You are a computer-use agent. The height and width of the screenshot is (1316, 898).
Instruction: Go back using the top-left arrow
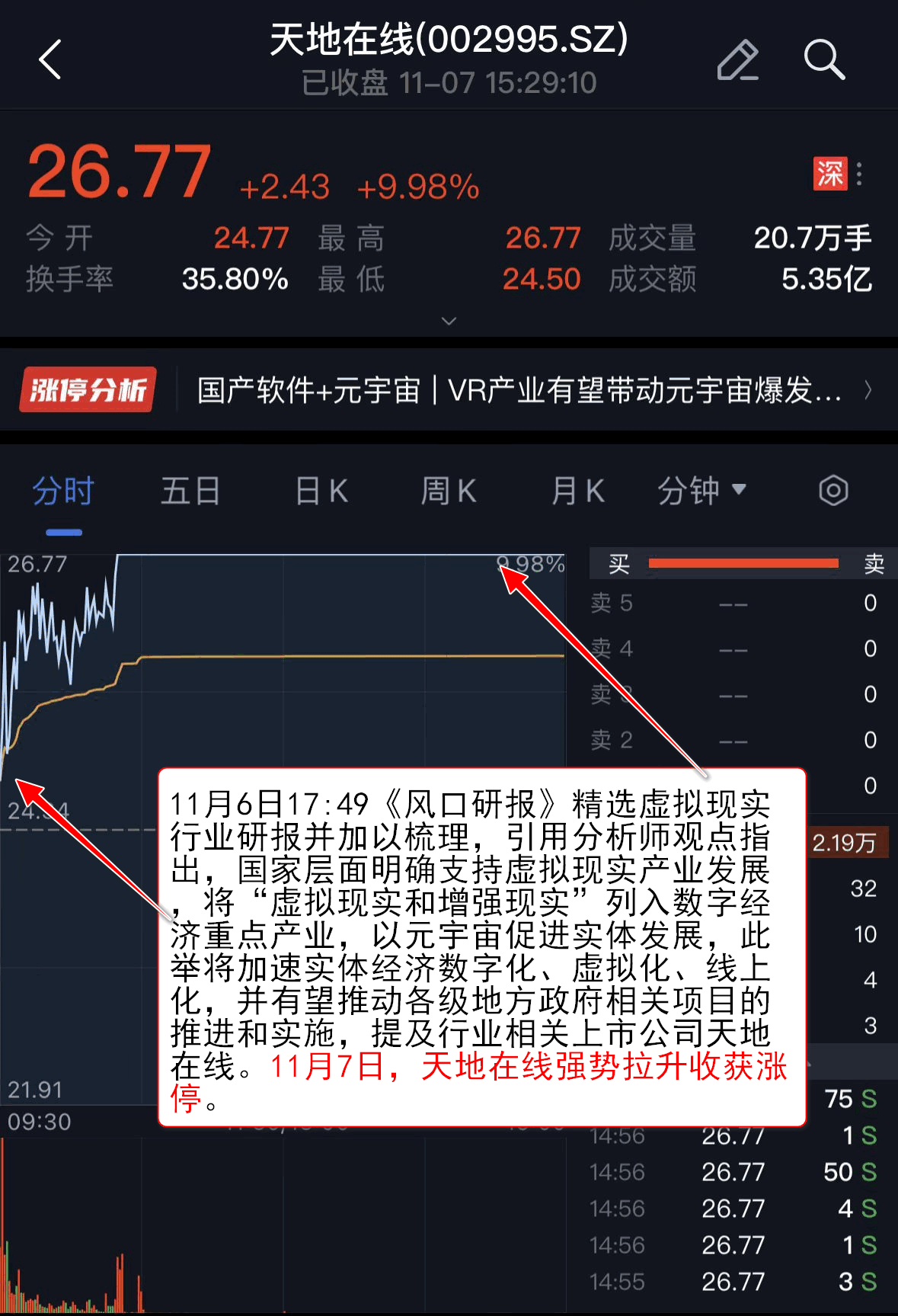pyautogui.click(x=50, y=59)
